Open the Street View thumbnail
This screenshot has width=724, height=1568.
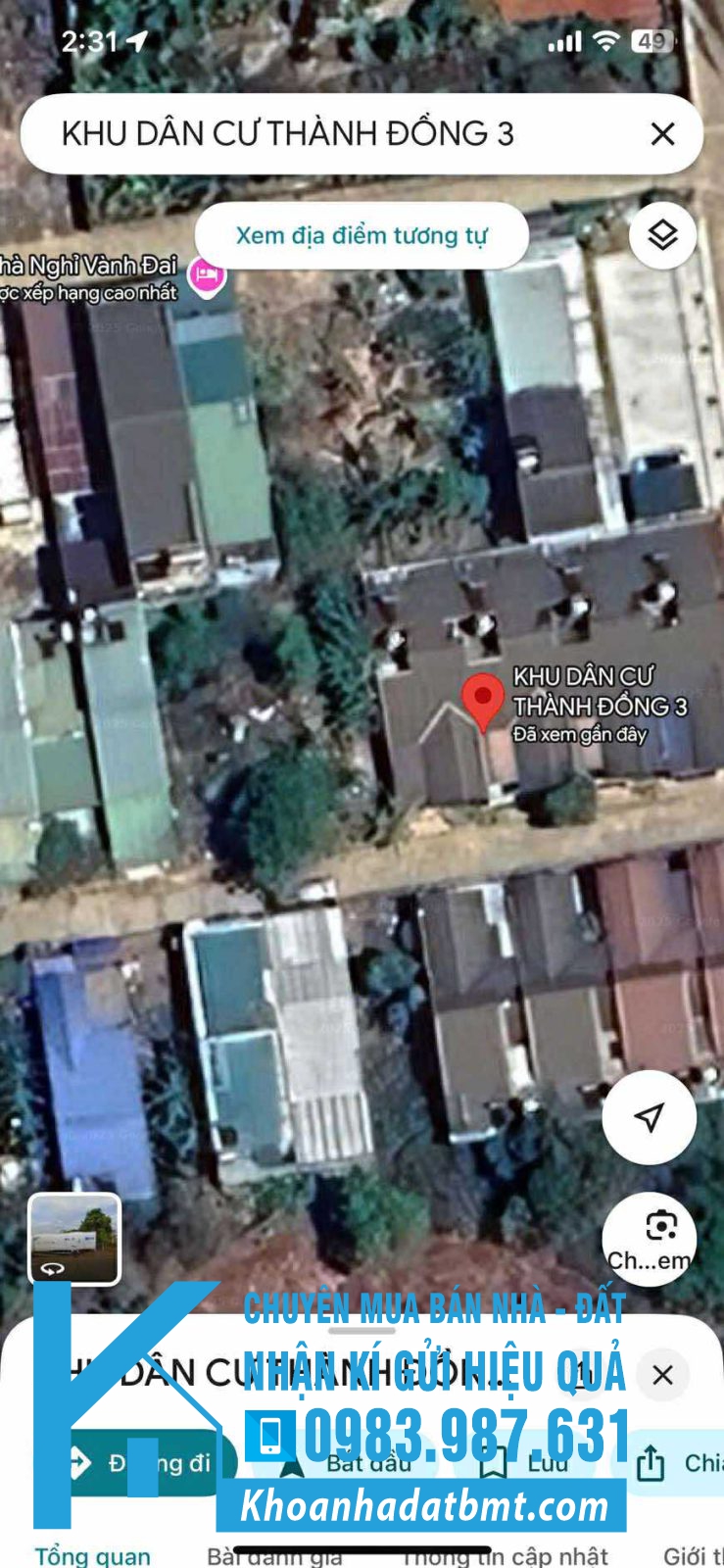[x=74, y=1239]
